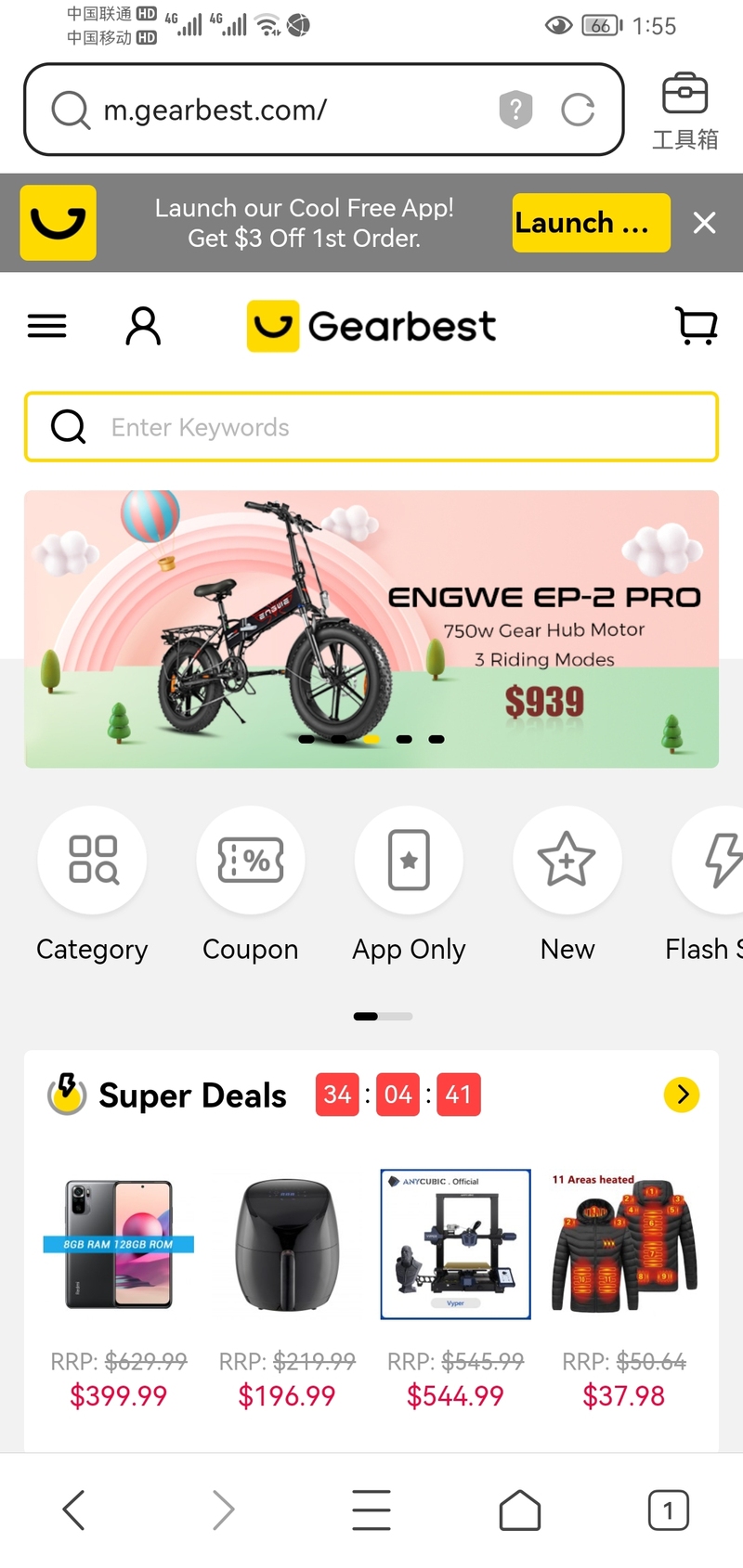Open the New arrivals shortcut
Image resolution: width=743 pixels, height=1568 pixels.
pos(567,861)
